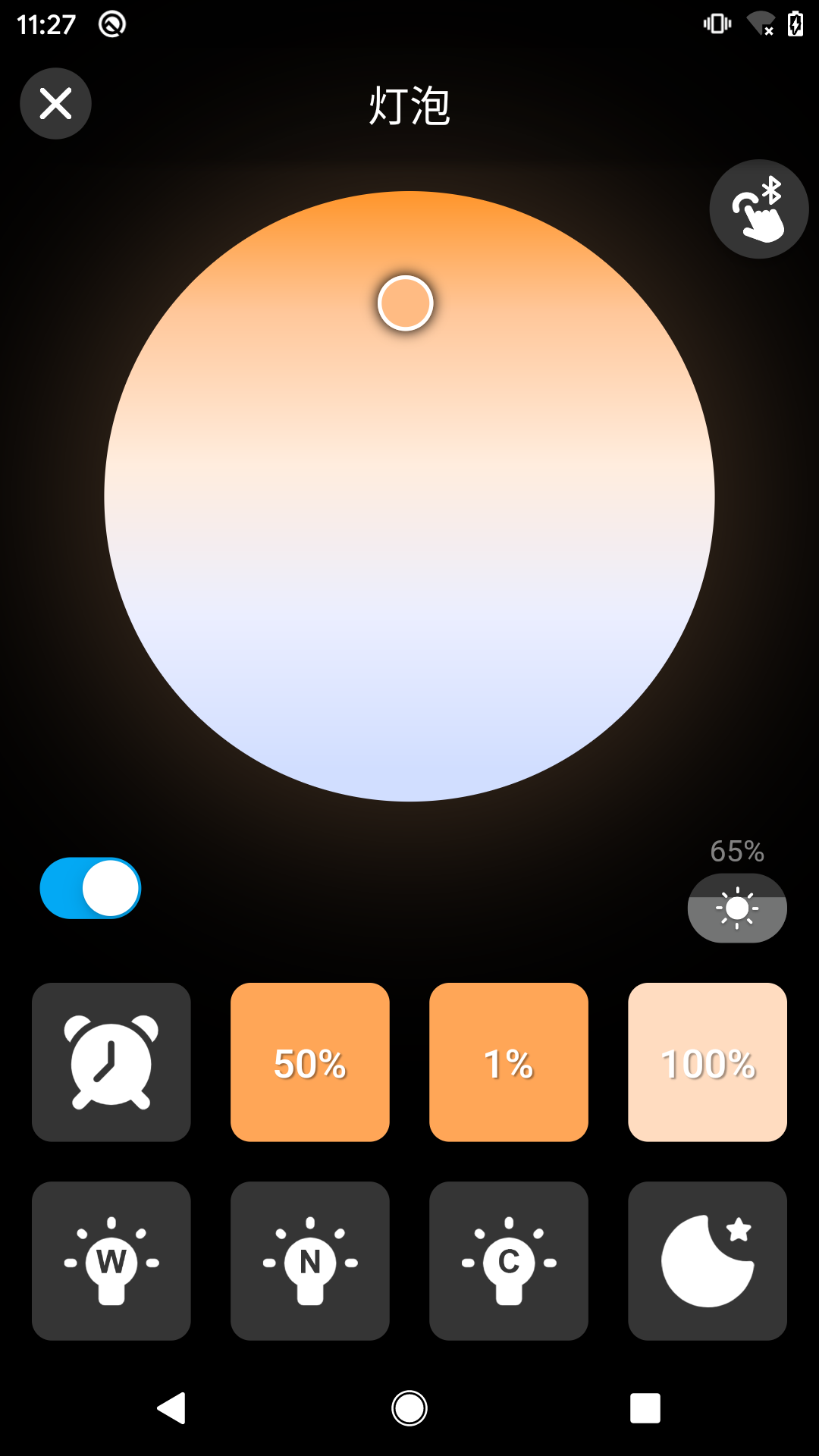This screenshot has height=1456, width=819.
Task: Return to the home screen
Action: coord(409,1408)
